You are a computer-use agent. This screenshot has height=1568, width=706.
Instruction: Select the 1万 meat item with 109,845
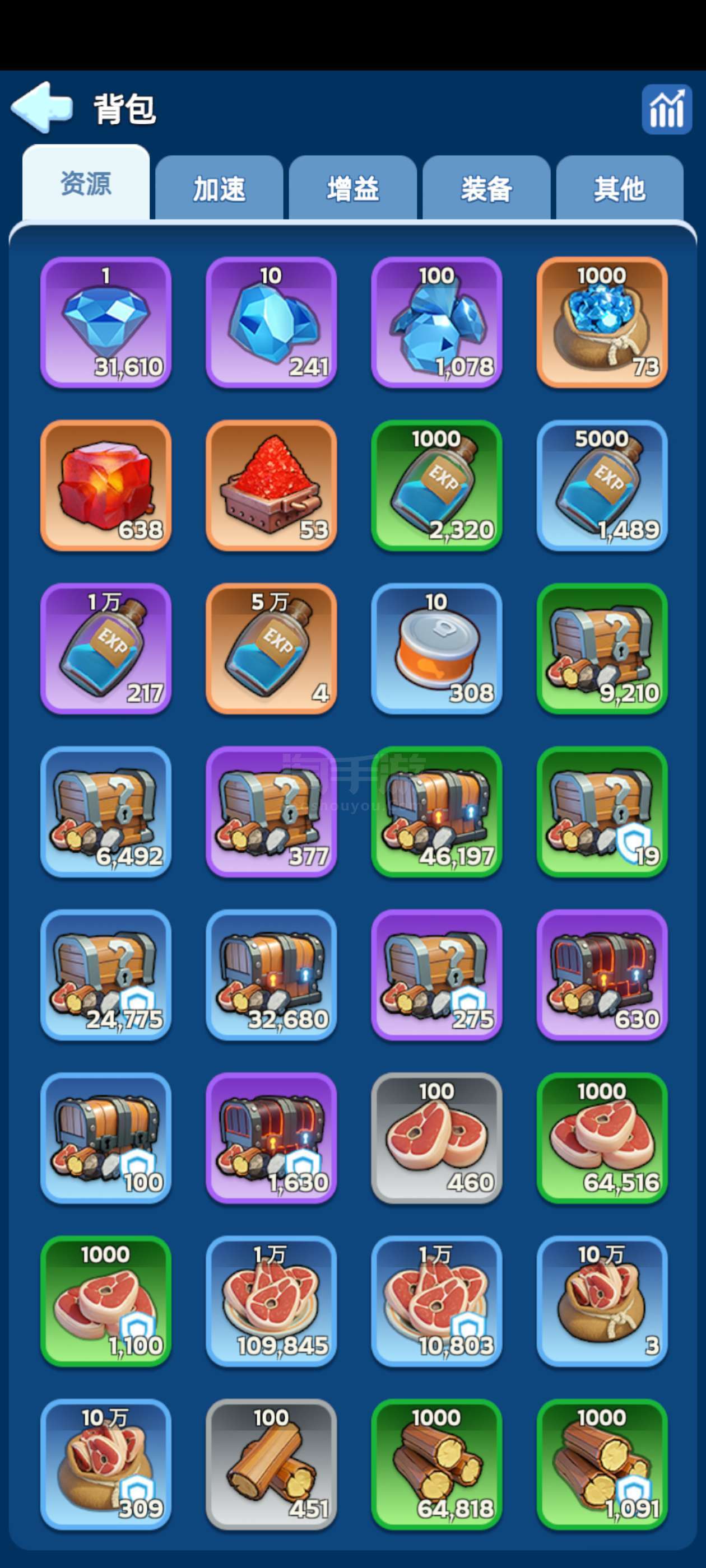[x=271, y=1301]
